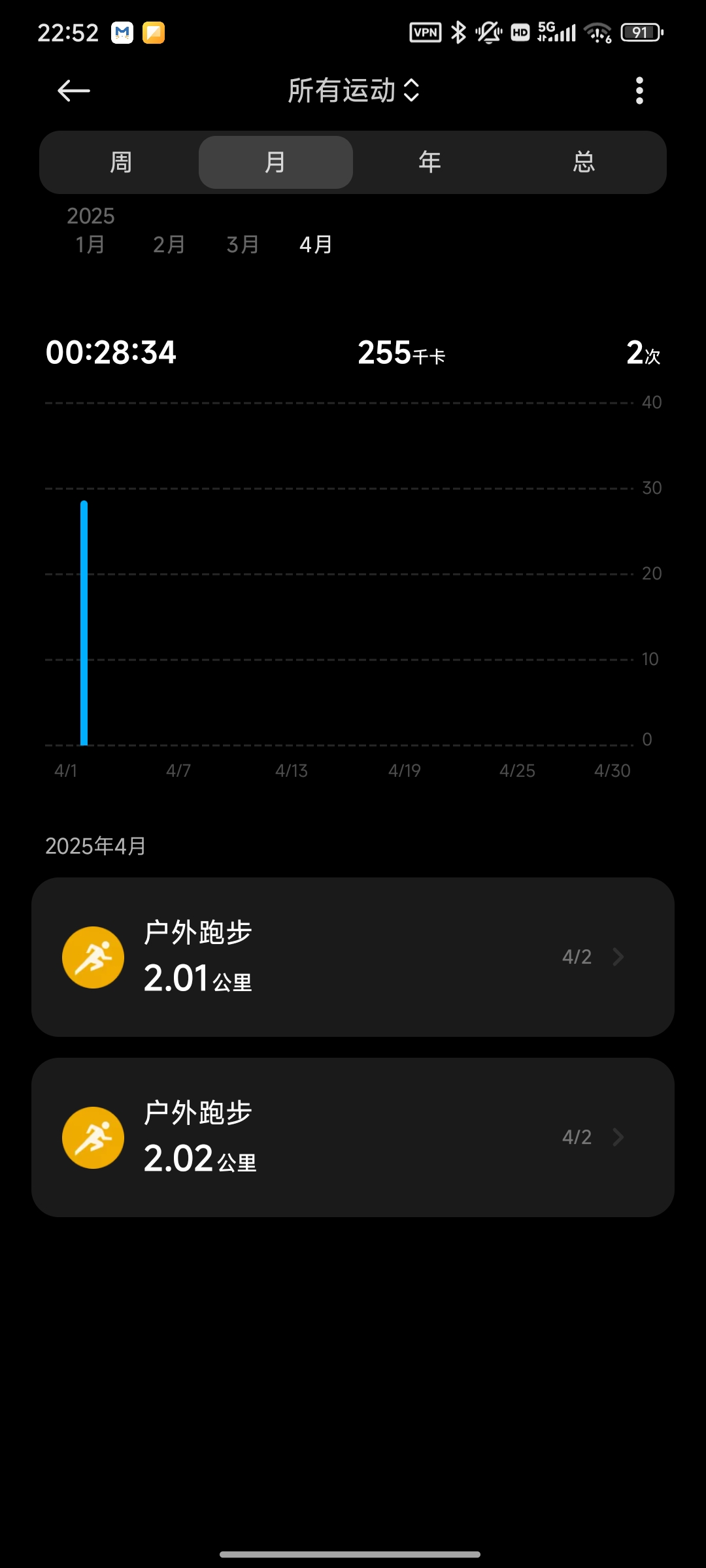The width and height of the screenshot is (706, 1568).
Task: Show the 总 (total) statistics tab
Action: (x=584, y=162)
